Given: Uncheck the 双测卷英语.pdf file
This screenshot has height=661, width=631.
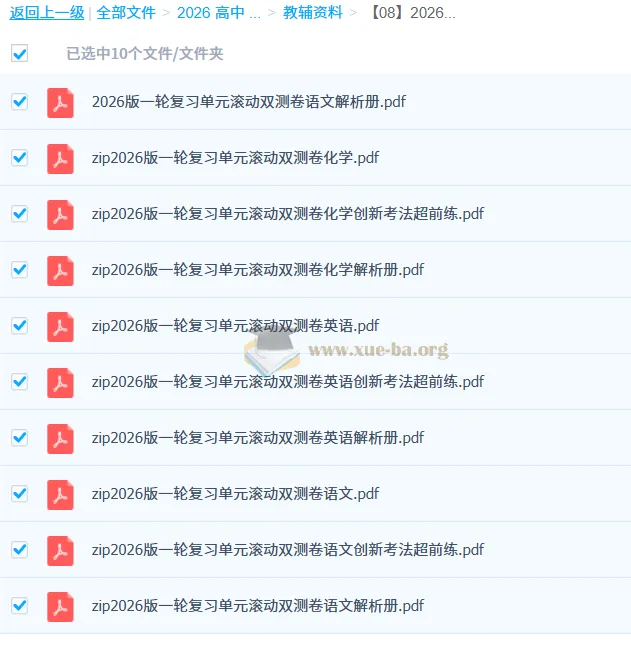Looking at the screenshot, I should [20, 326].
